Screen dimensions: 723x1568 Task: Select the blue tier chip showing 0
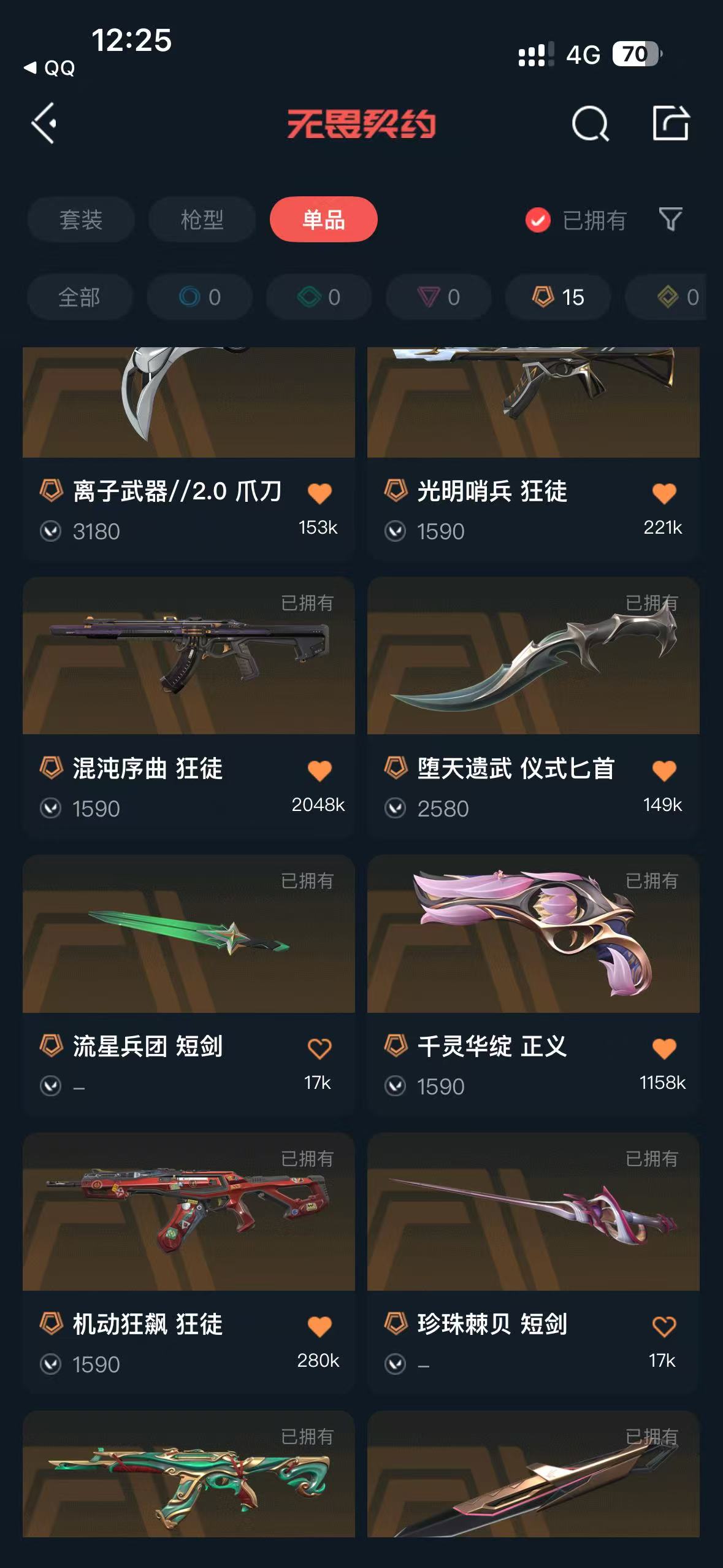199,298
